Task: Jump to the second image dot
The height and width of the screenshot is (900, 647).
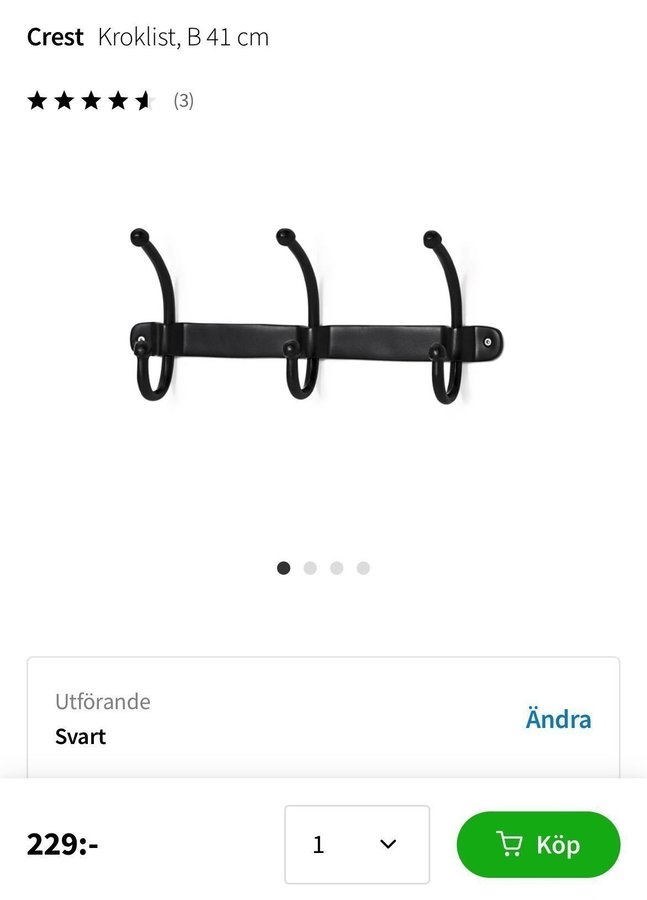Action: (310, 568)
